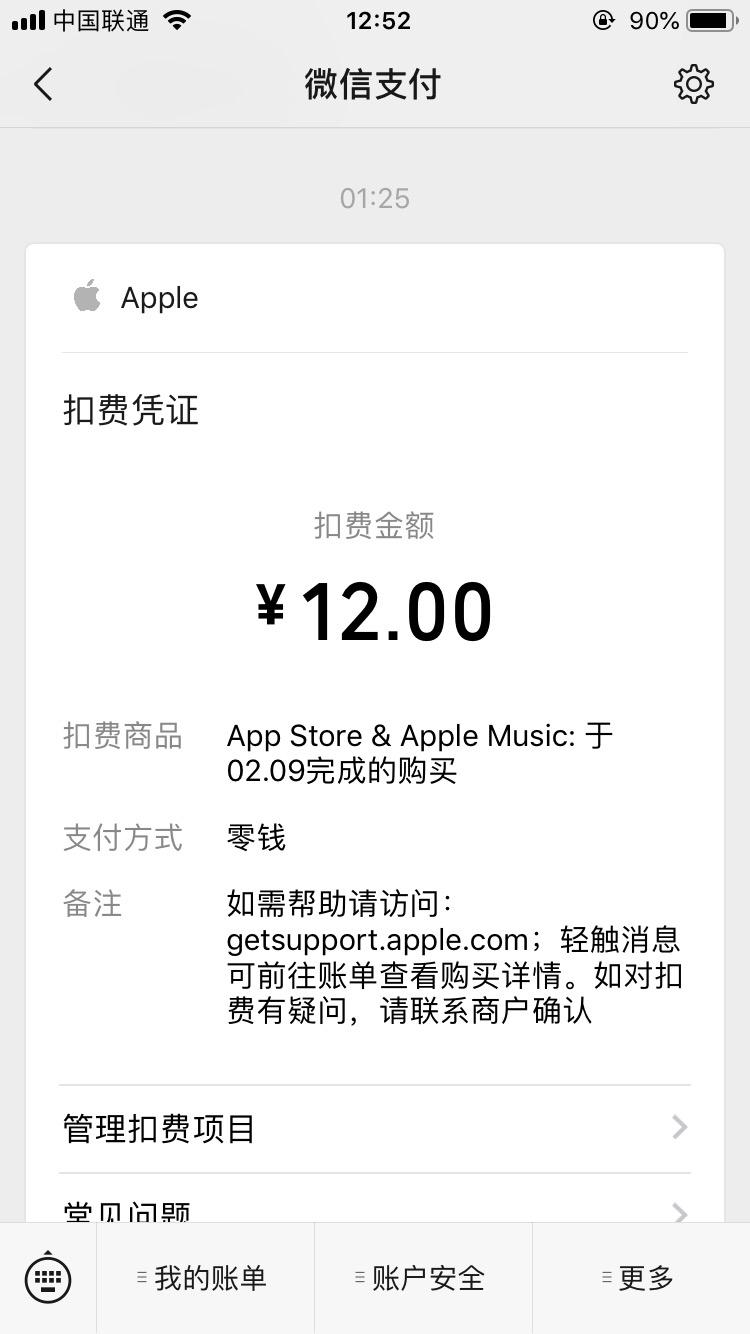Screen dimensions: 750x1334
Task: Open the 更多 menu
Action: [641, 1278]
